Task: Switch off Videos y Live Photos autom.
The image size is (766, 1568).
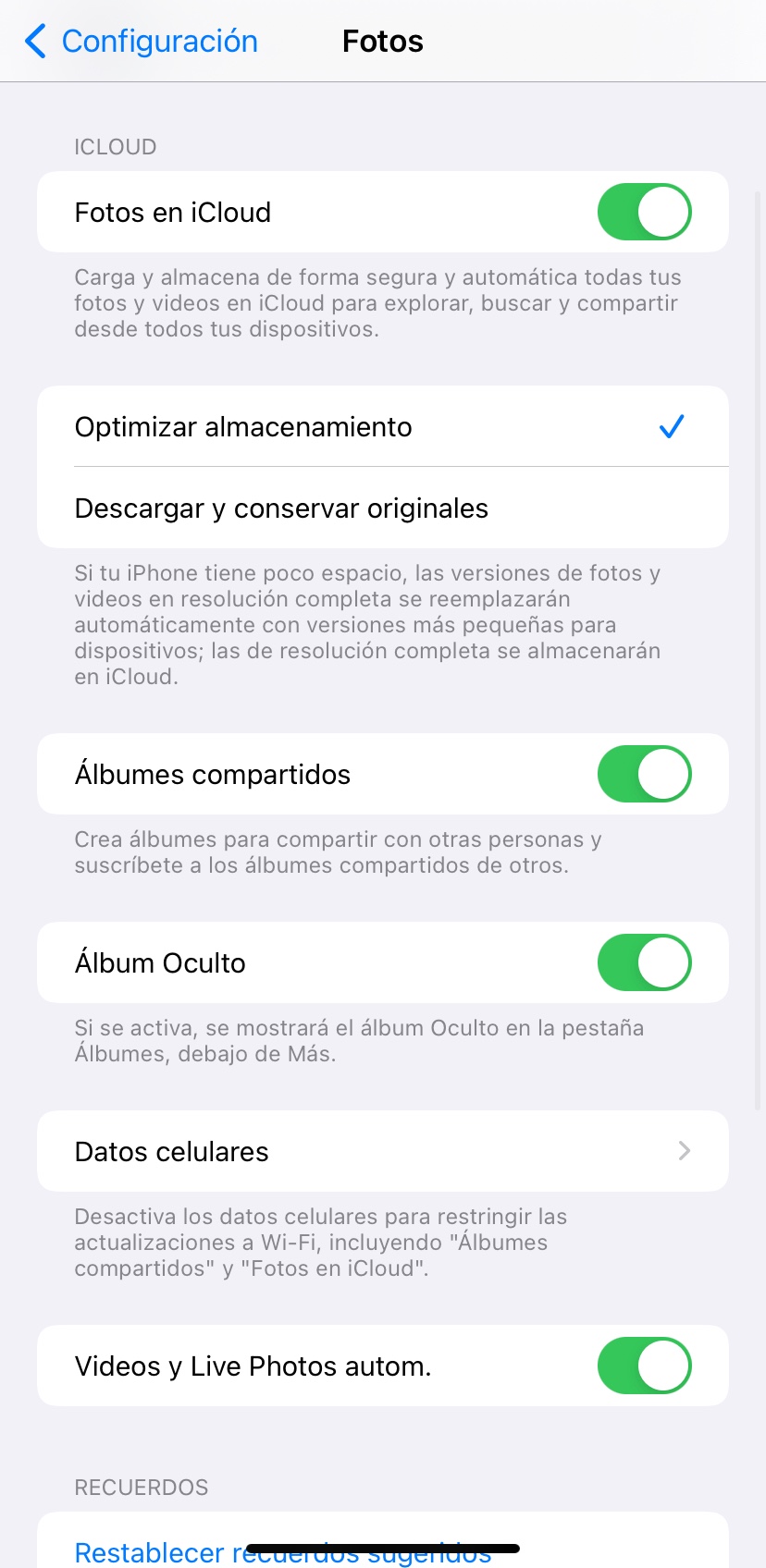Action: [x=644, y=1366]
